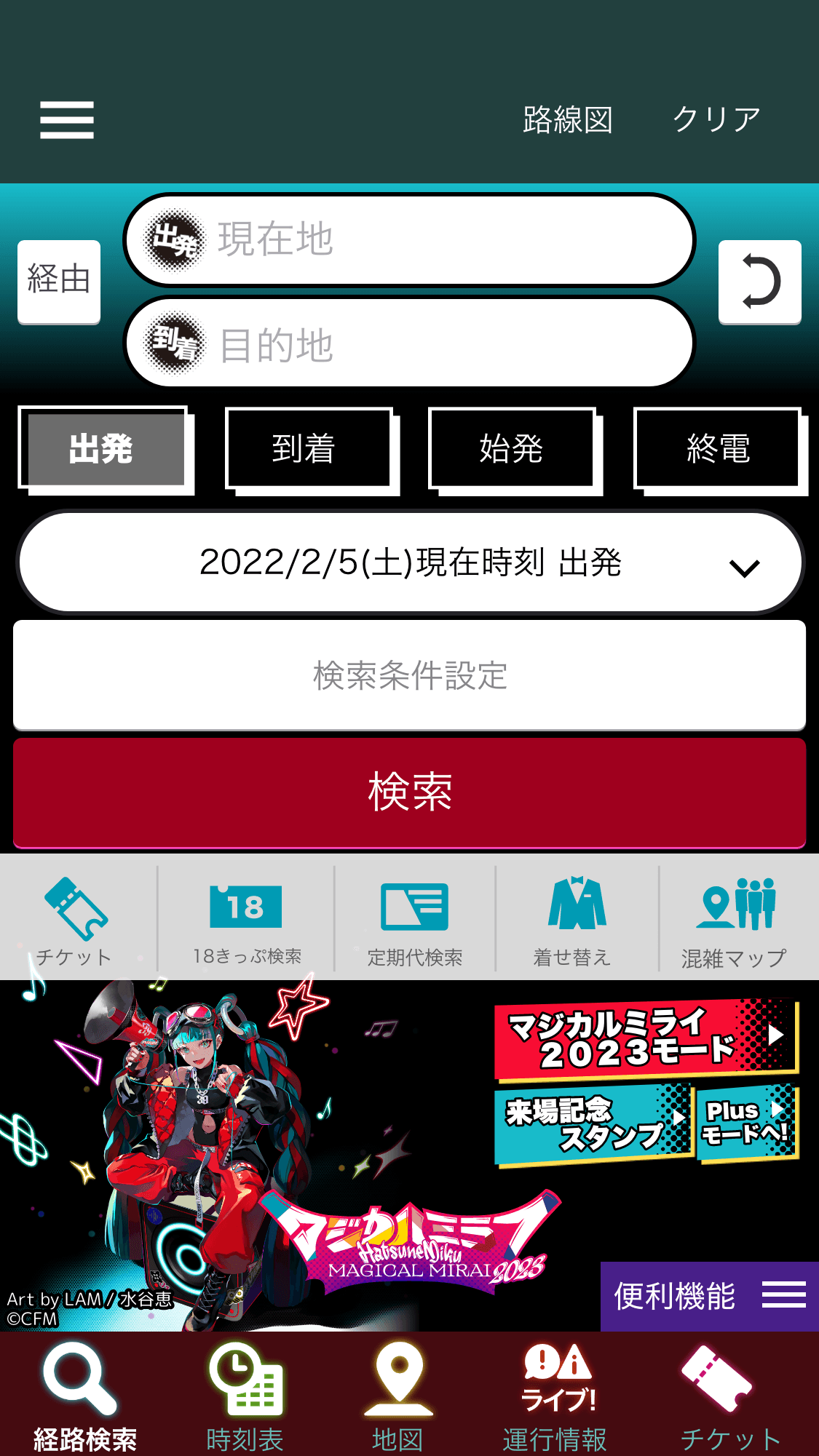This screenshot has width=819, height=1456.
Task: Open the 路線図 route map
Action: click(567, 120)
